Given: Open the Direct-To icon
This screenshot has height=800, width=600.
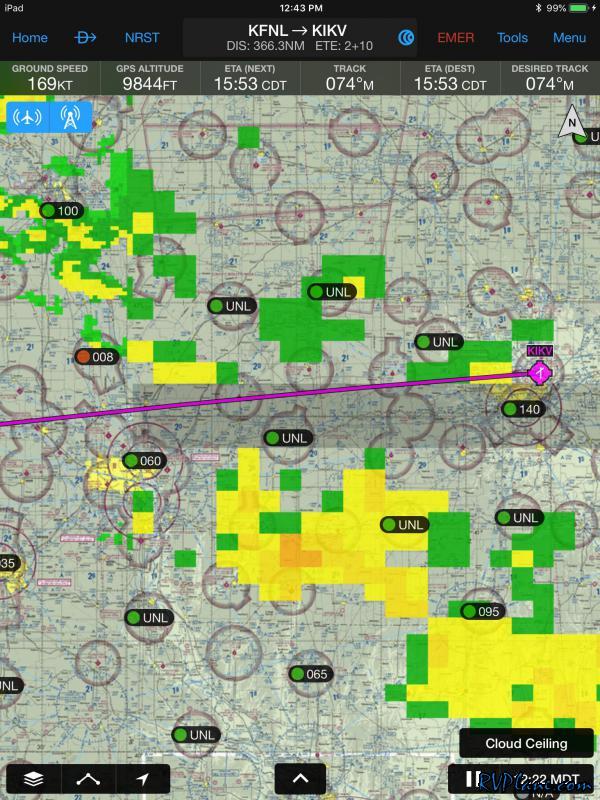Looking at the screenshot, I should click(86, 38).
